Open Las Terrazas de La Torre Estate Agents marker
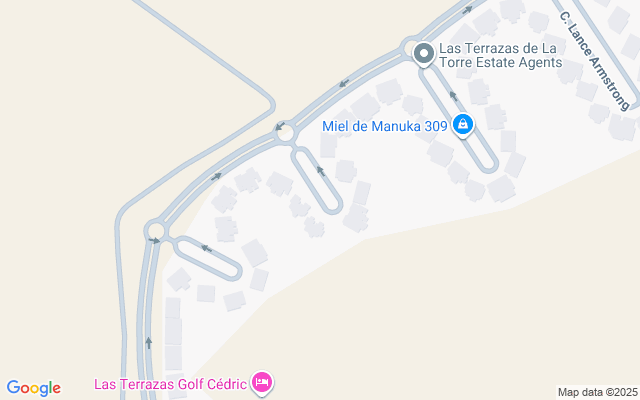 423,54
